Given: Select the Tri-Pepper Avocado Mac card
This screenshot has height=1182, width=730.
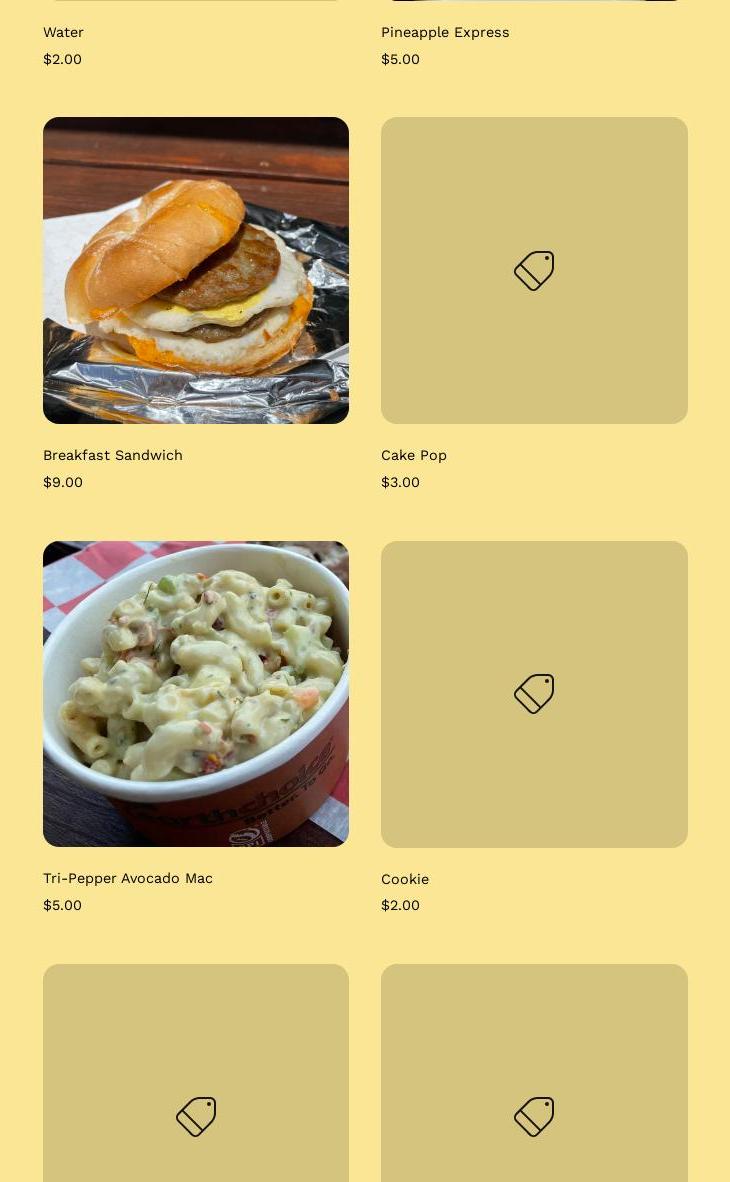Looking at the screenshot, I should pyautogui.click(x=195, y=693).
